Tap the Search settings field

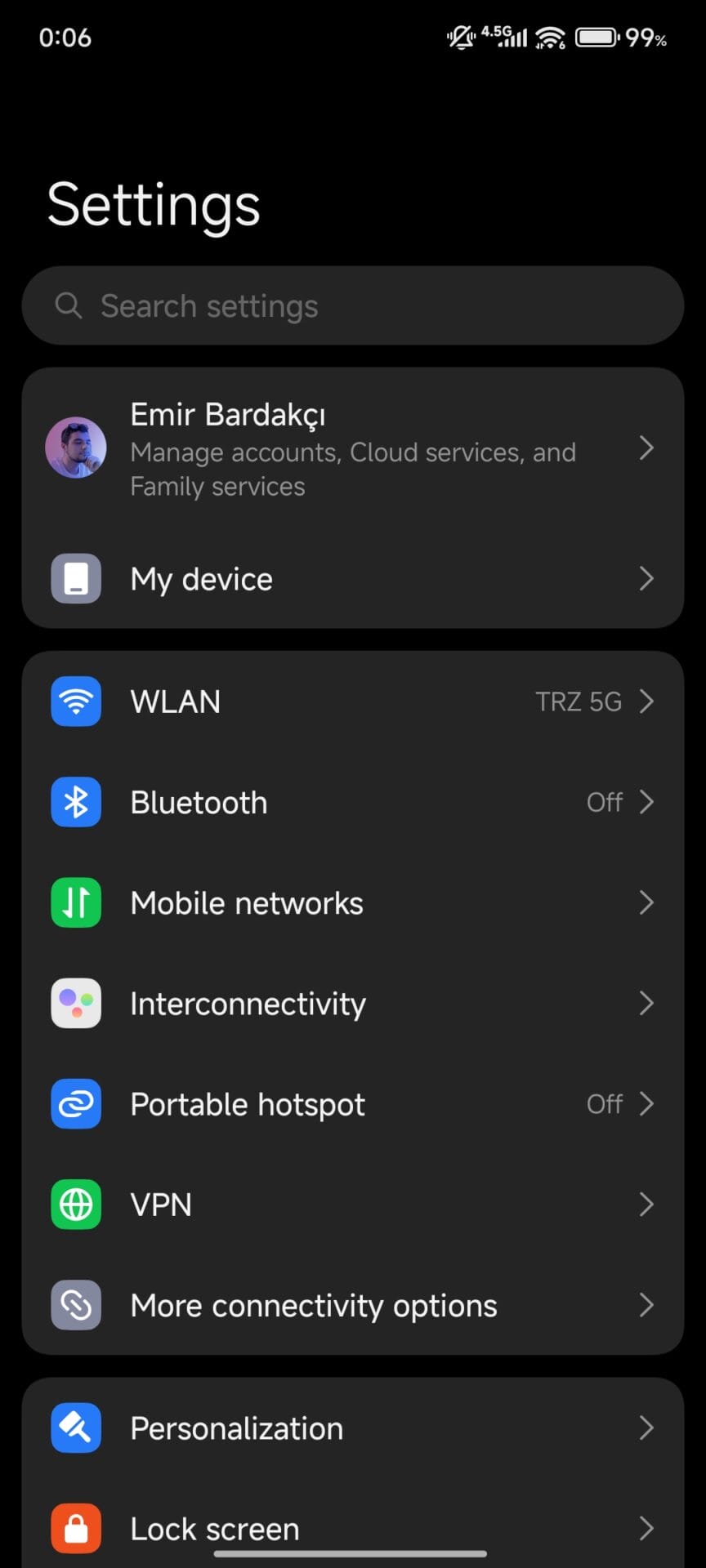(353, 306)
